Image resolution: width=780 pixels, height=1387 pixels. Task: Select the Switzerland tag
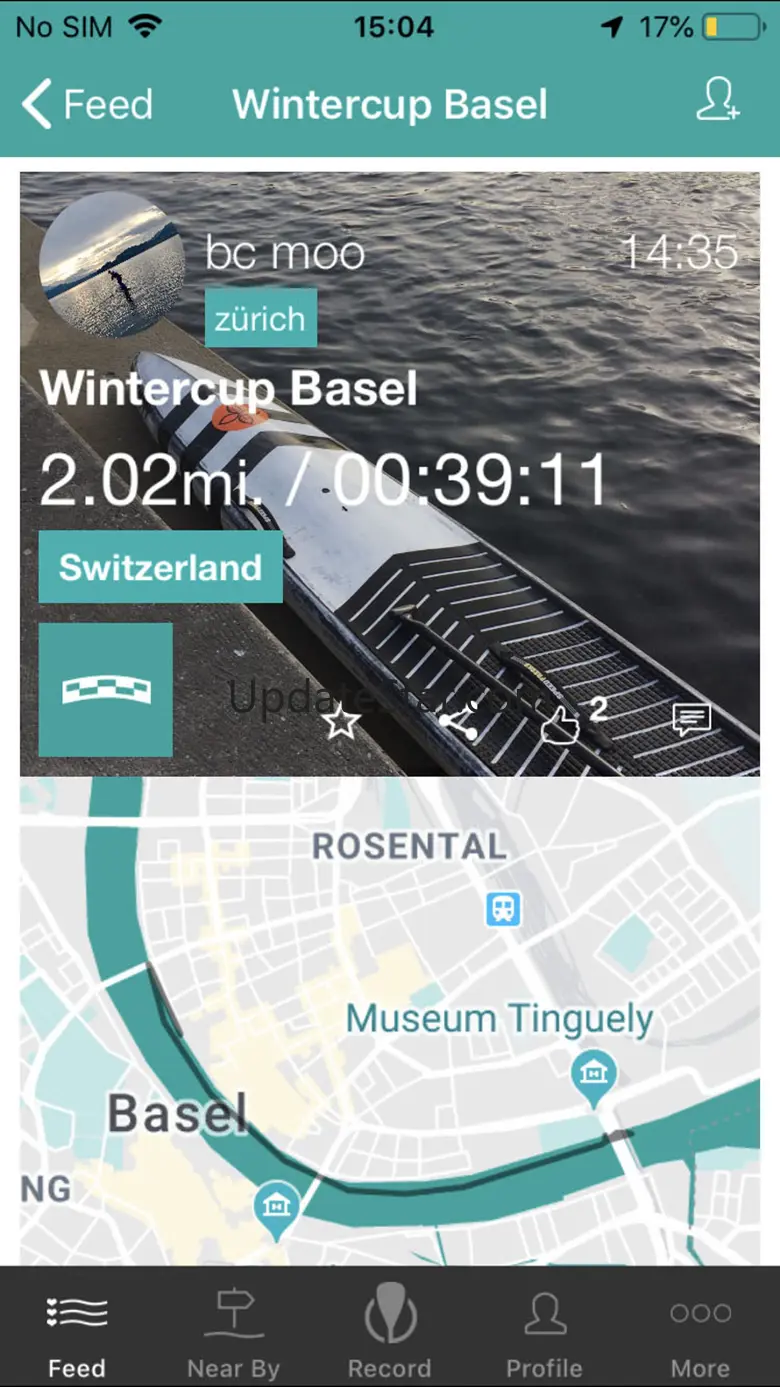[160, 567]
